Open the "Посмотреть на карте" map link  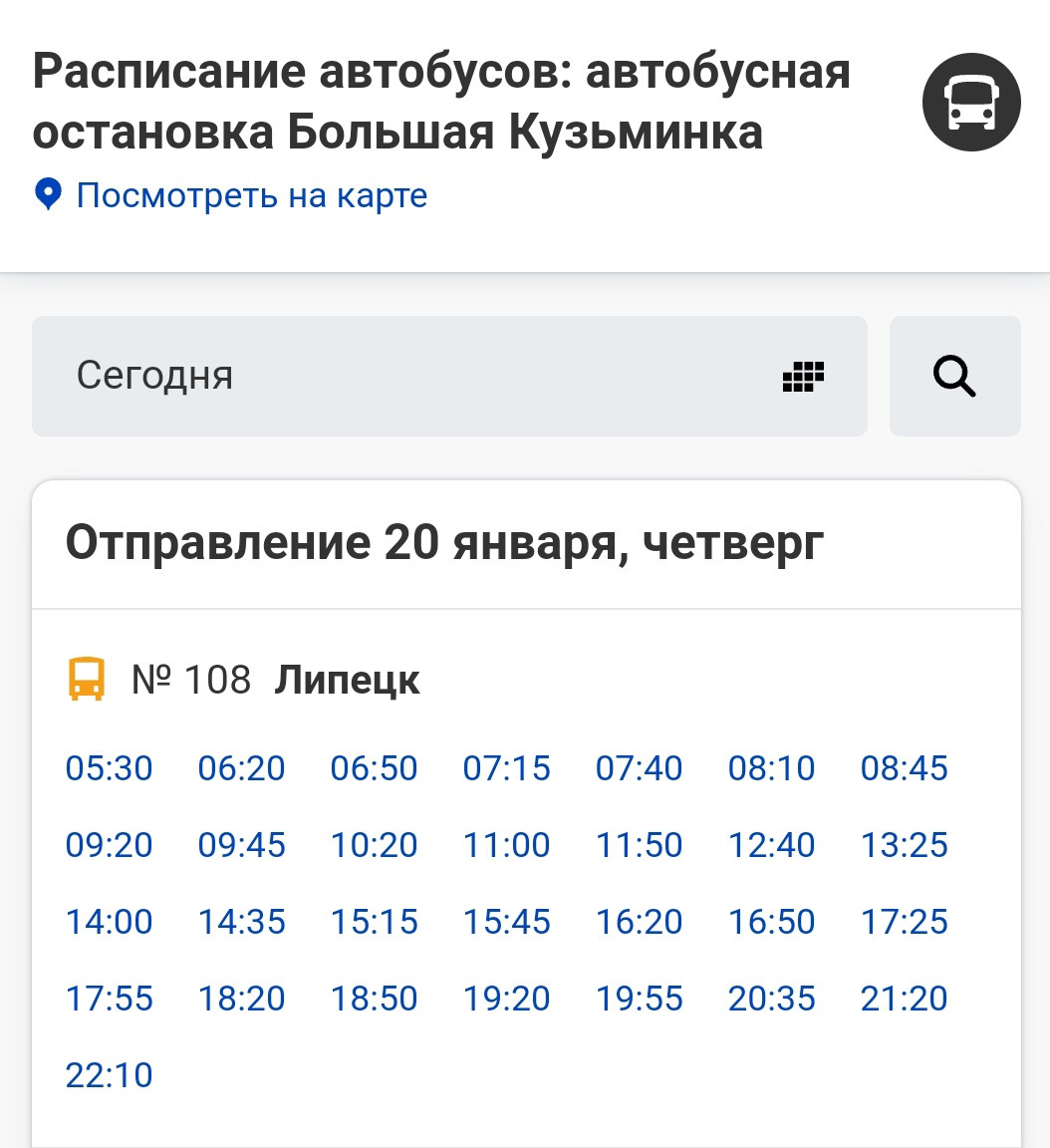(x=251, y=195)
